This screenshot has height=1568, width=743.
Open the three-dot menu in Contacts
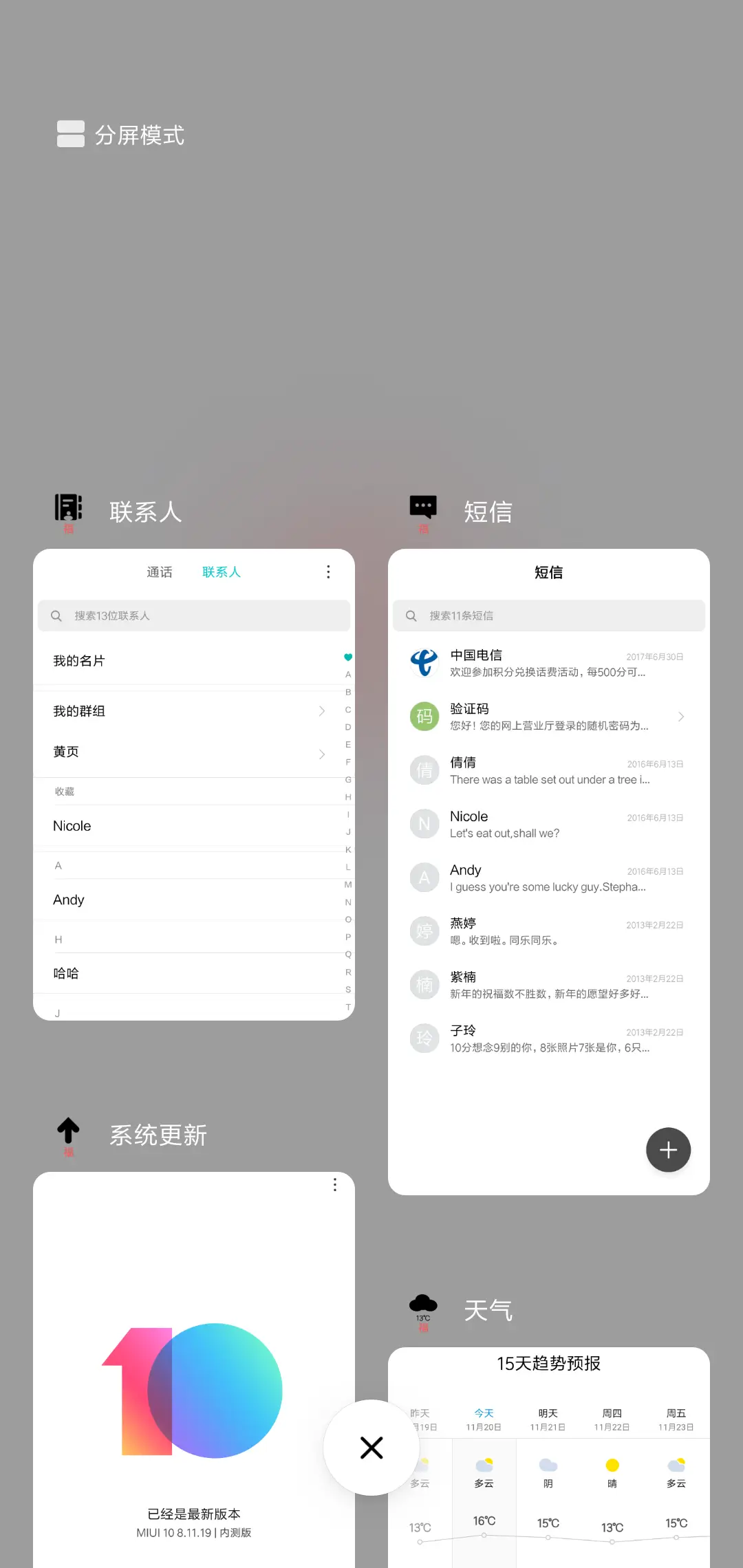(x=328, y=571)
